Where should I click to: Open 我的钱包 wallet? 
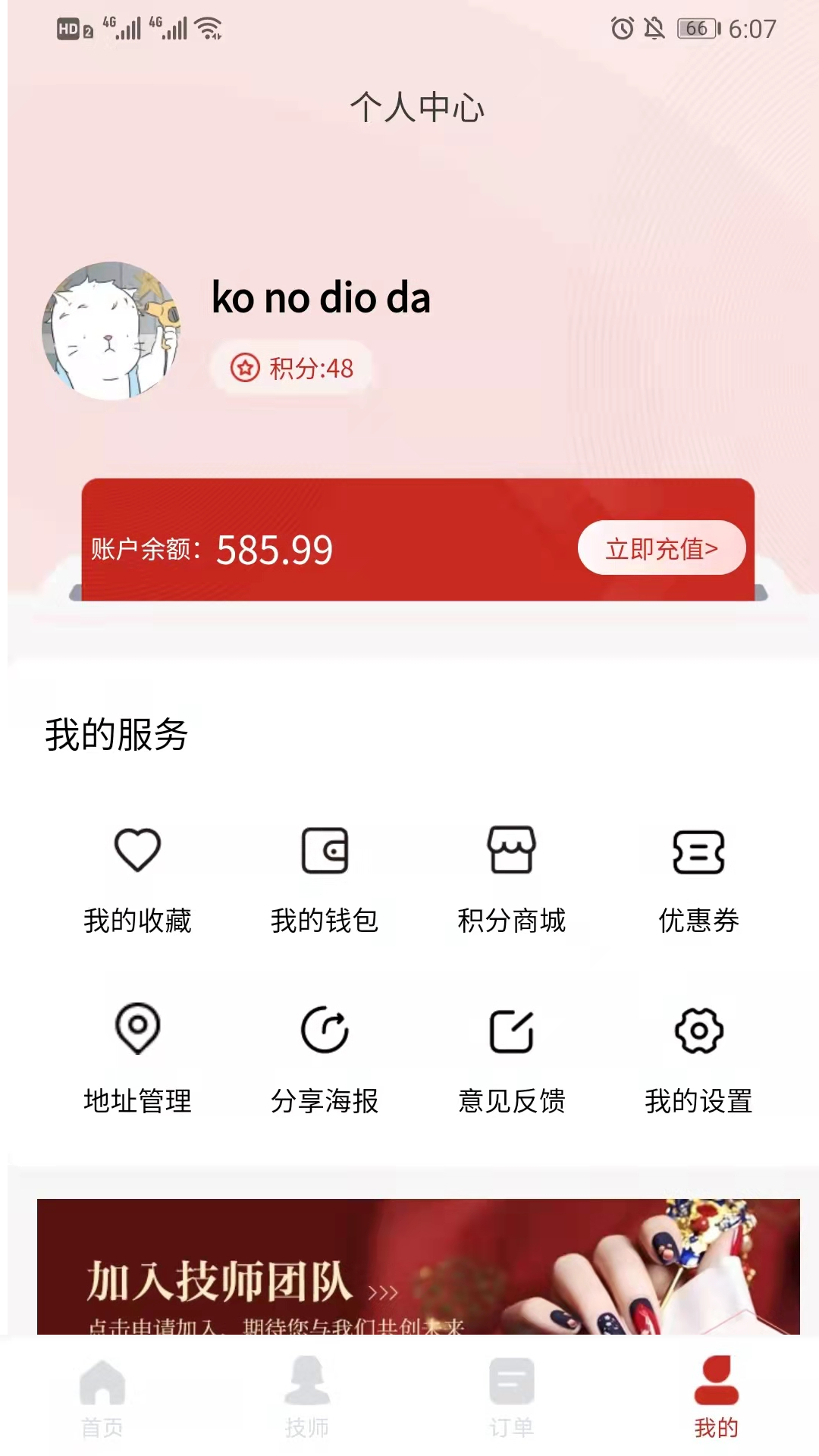325,880
